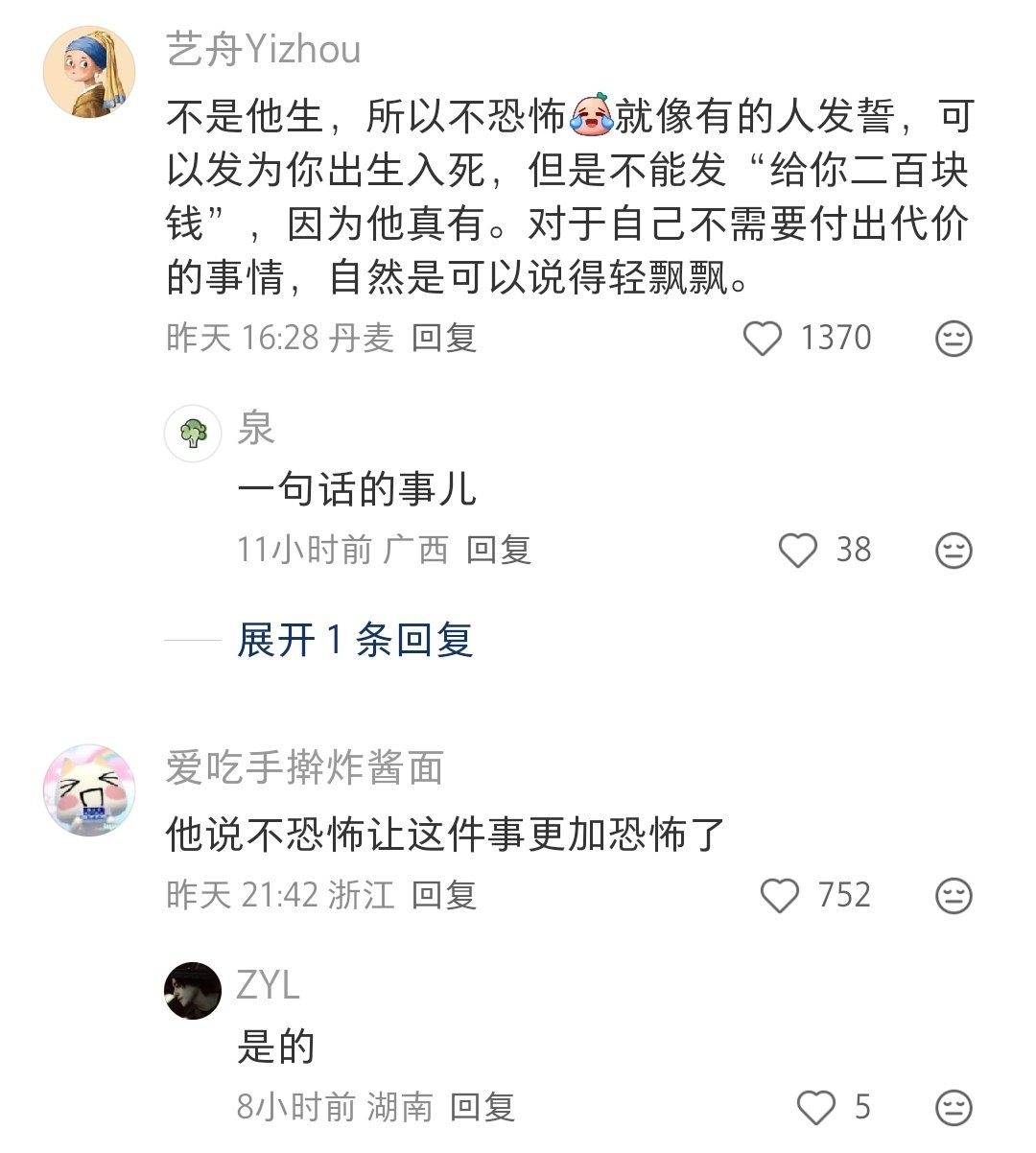
Task: Dislike ZYL's reply
Action: pos(954,1108)
